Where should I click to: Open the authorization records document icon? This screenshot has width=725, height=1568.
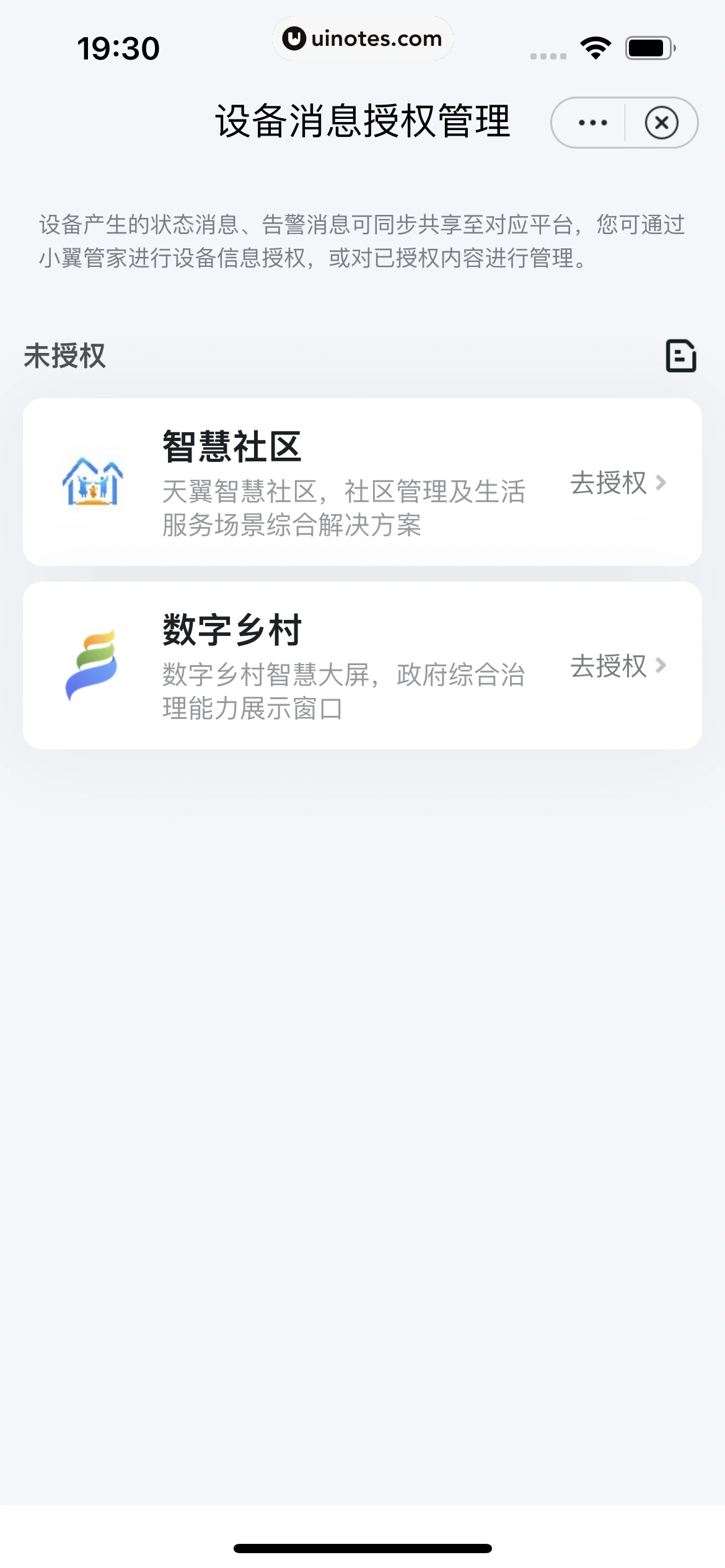[x=680, y=356]
